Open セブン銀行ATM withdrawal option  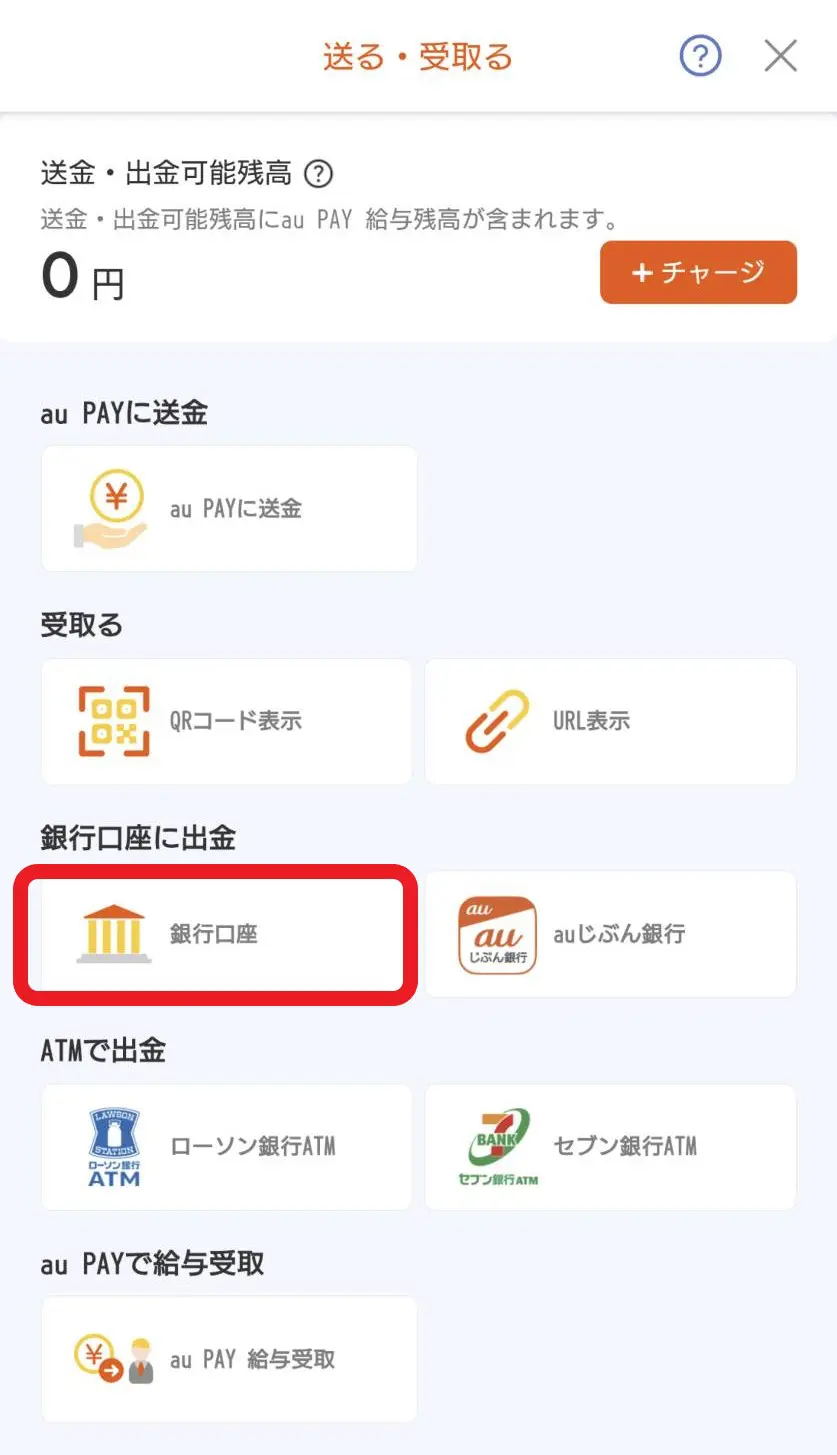(610, 1147)
